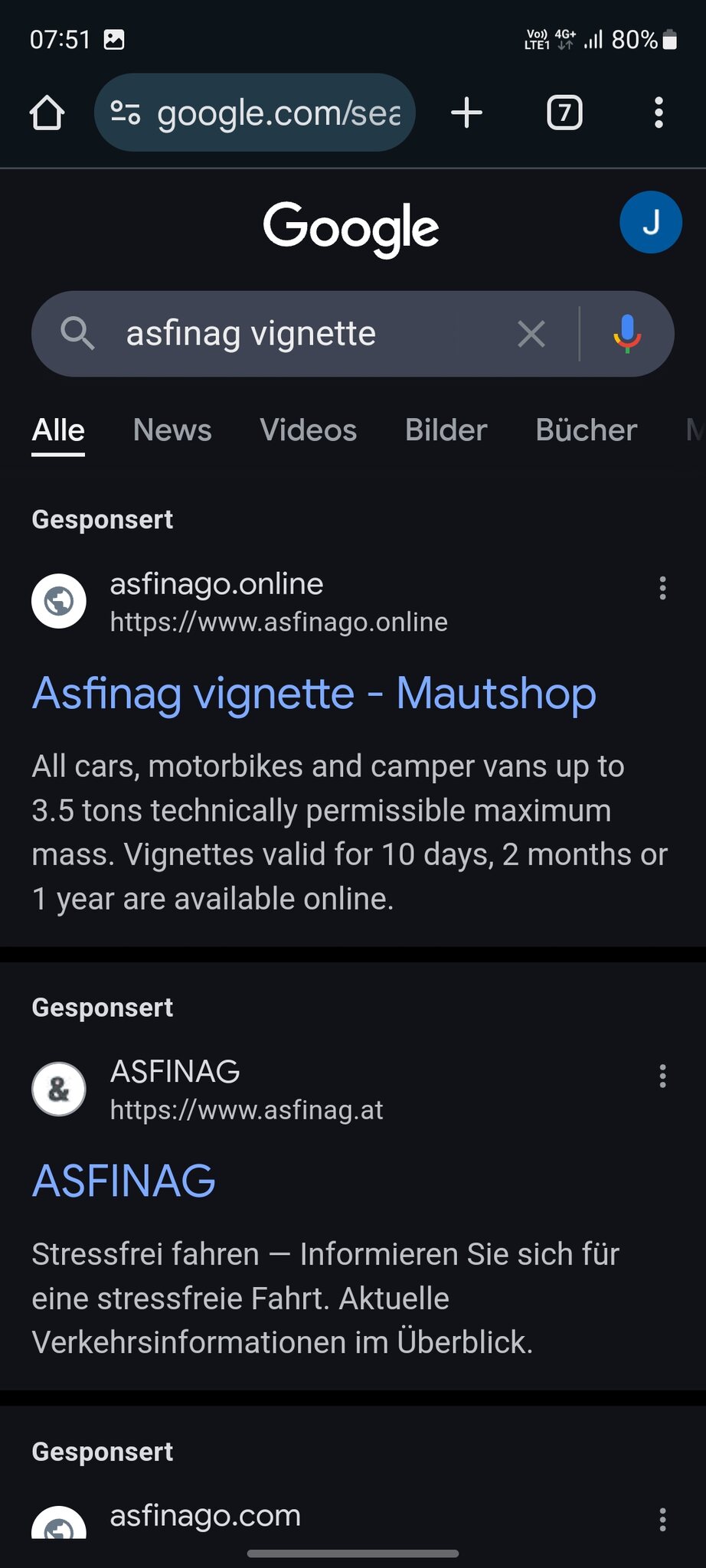The height and width of the screenshot is (1568, 706).
Task: Edit the asfinag vignette search query
Action: 306,334
